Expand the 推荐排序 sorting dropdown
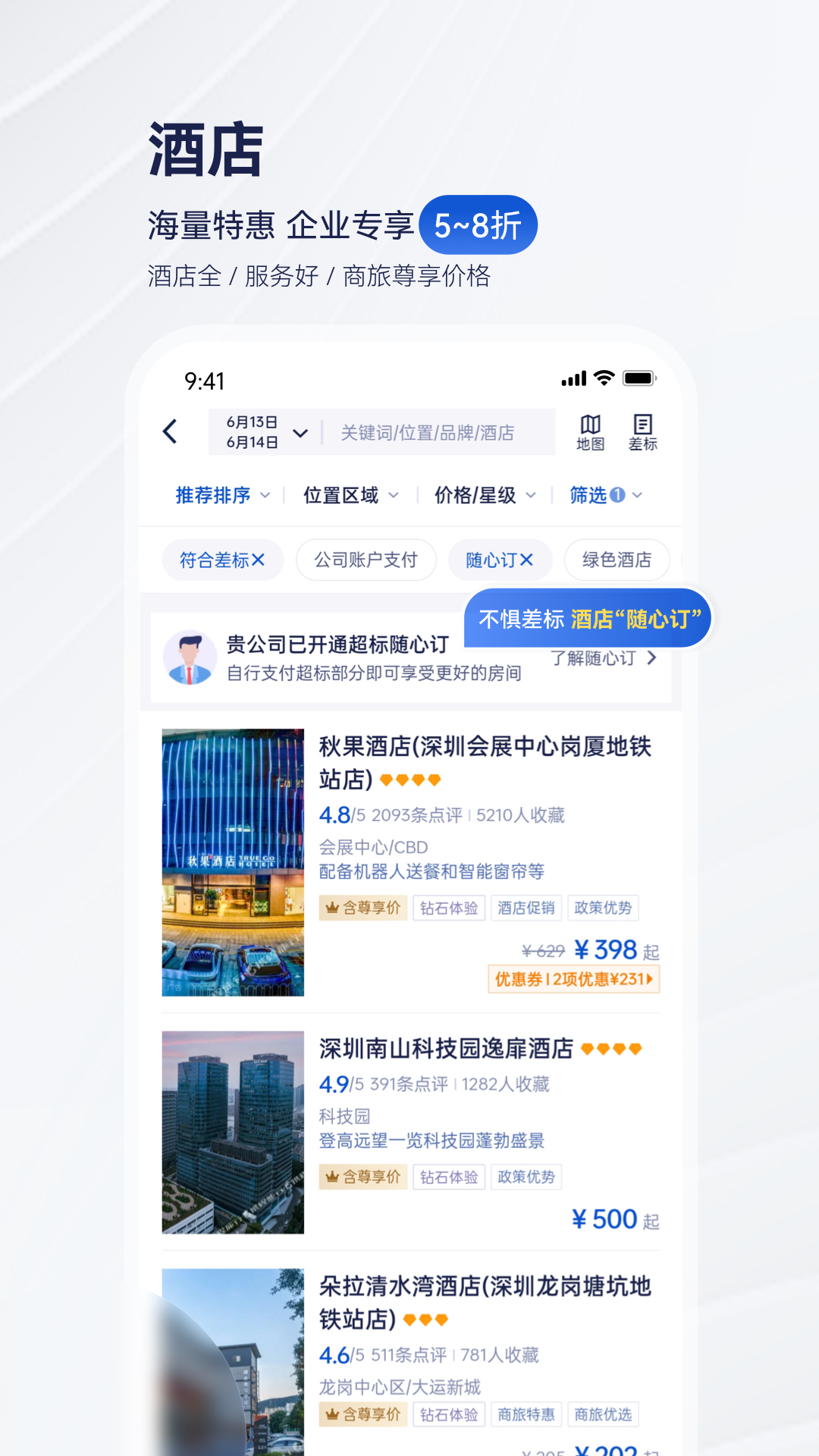 tap(220, 495)
